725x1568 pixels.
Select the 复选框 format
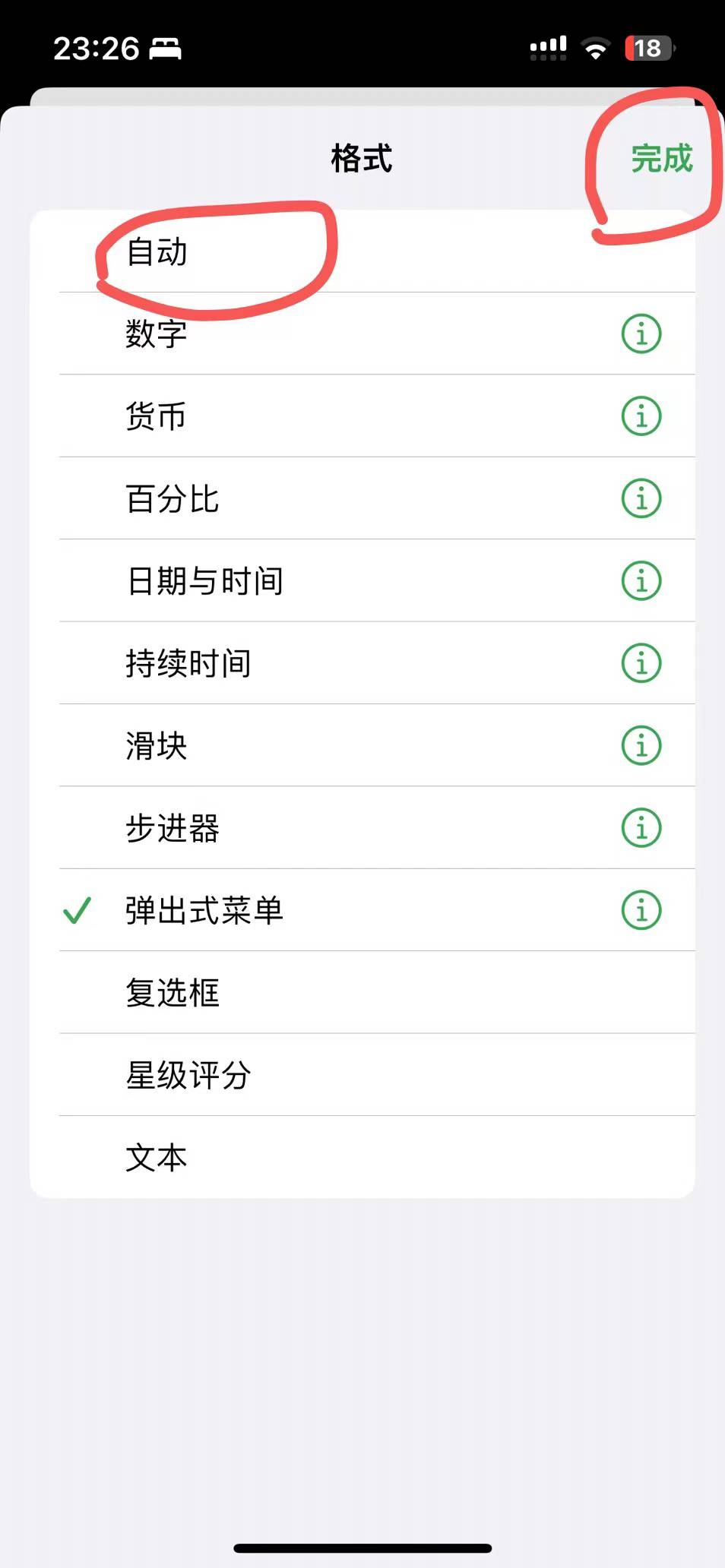(x=362, y=993)
